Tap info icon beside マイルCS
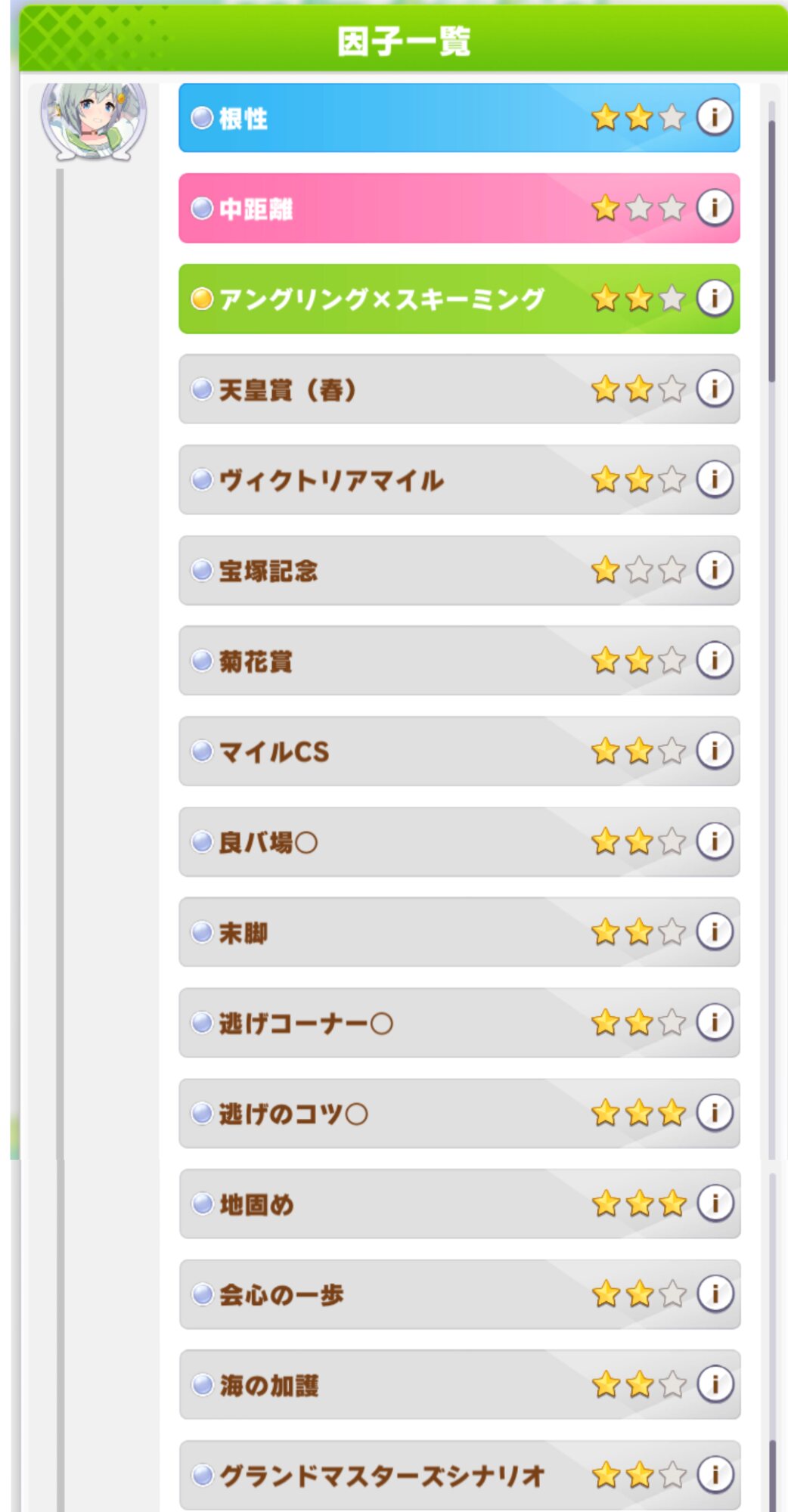Image resolution: width=788 pixels, height=1512 pixels. point(714,751)
